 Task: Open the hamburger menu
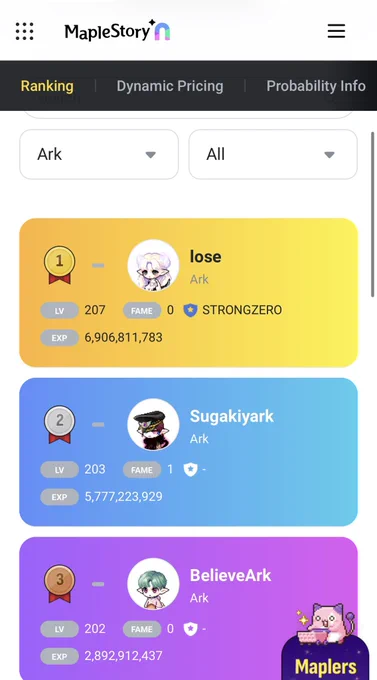(336, 31)
